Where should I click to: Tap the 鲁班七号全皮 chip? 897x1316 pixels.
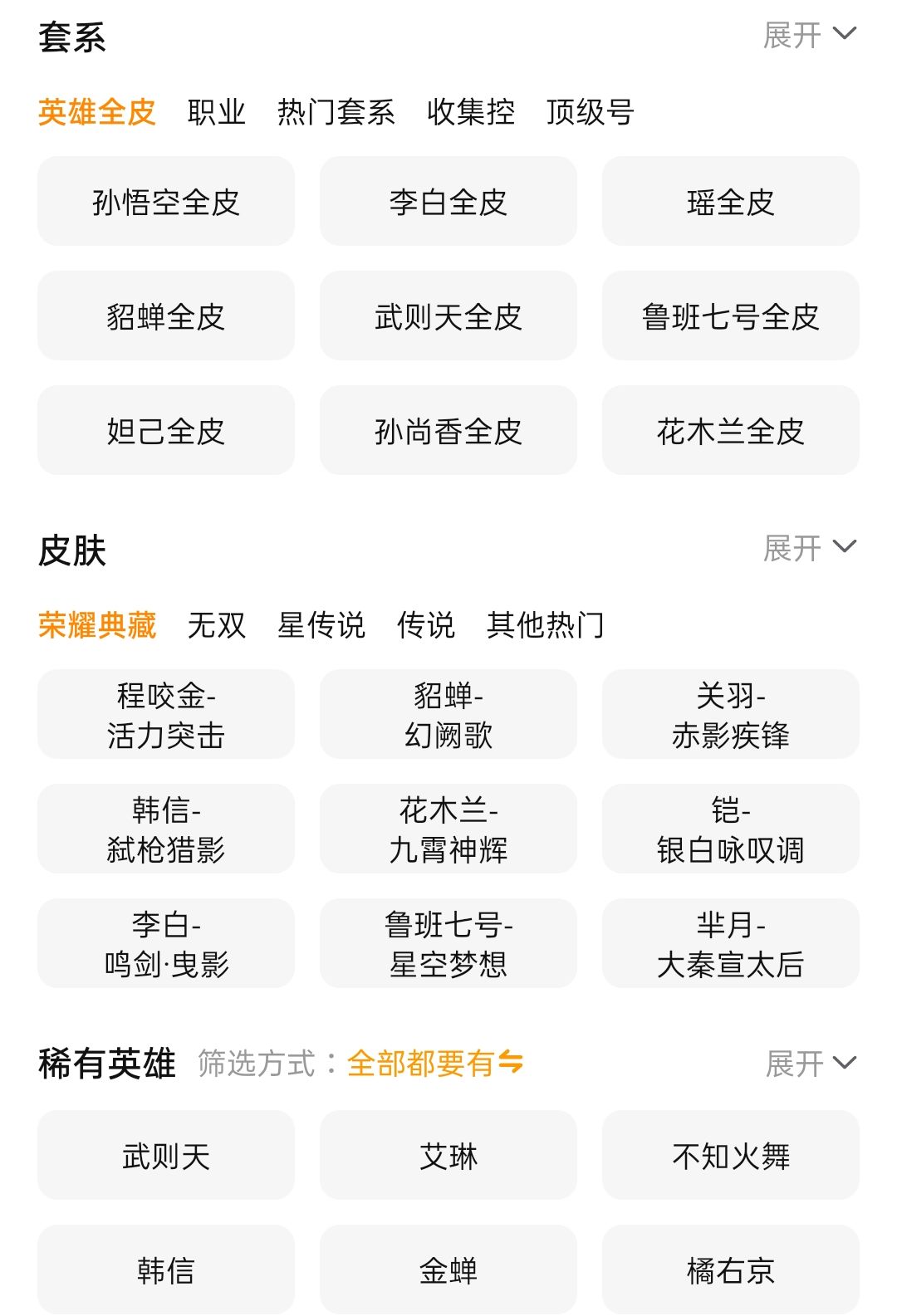[x=731, y=316]
